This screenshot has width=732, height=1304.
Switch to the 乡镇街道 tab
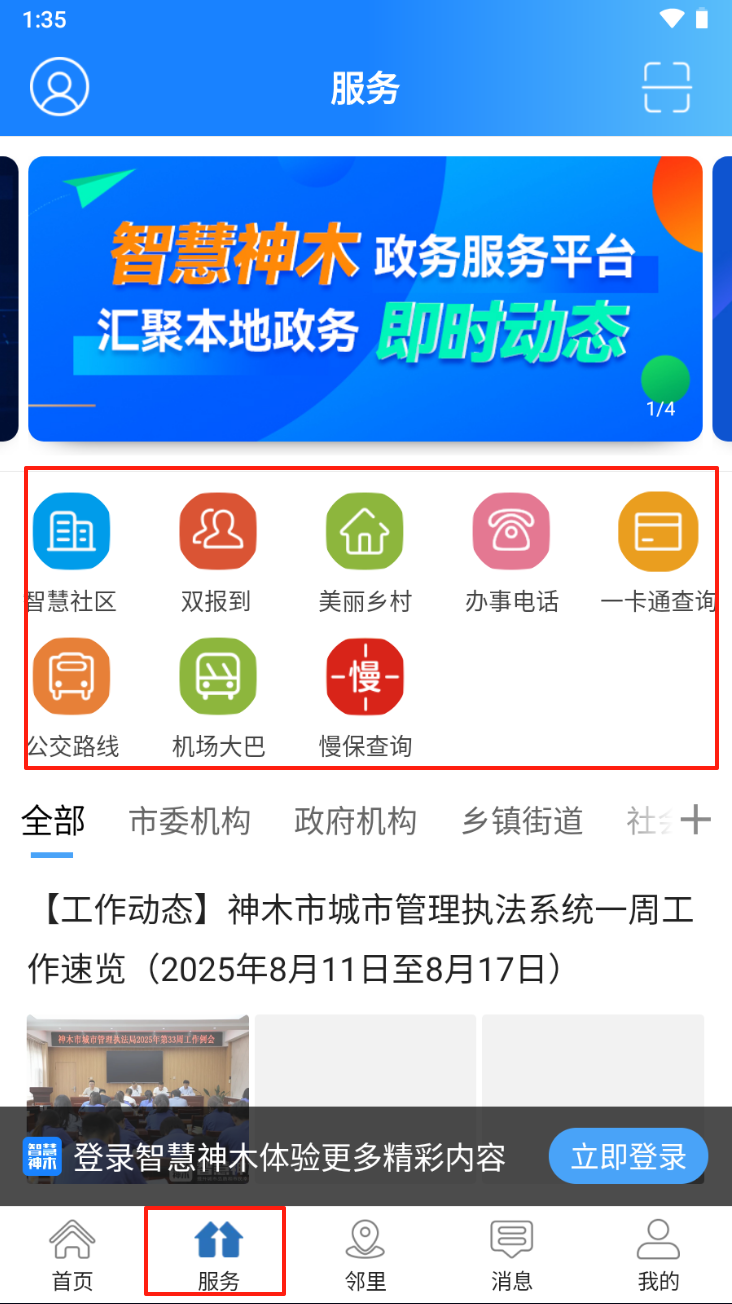(x=521, y=821)
